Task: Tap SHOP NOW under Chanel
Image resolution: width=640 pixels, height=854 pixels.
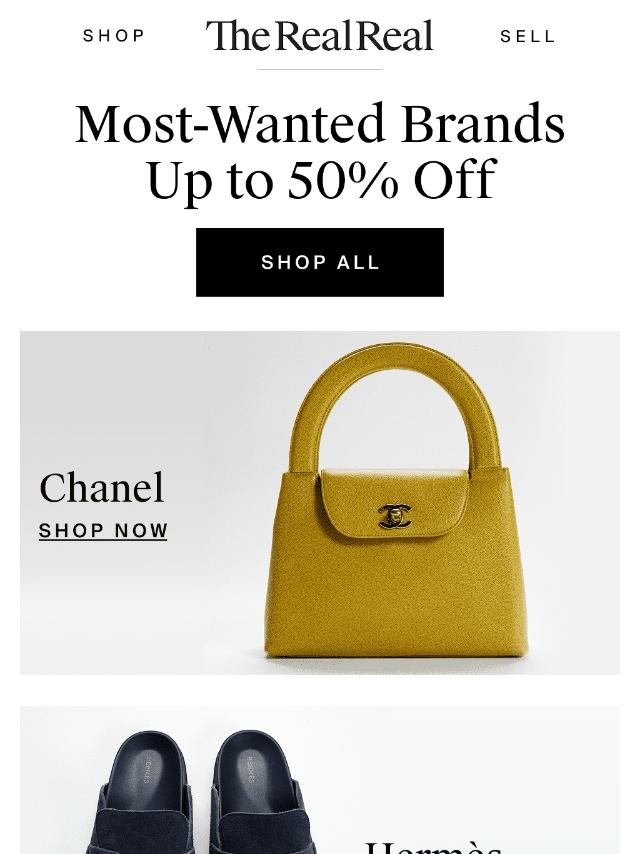Action: pyautogui.click(x=103, y=531)
